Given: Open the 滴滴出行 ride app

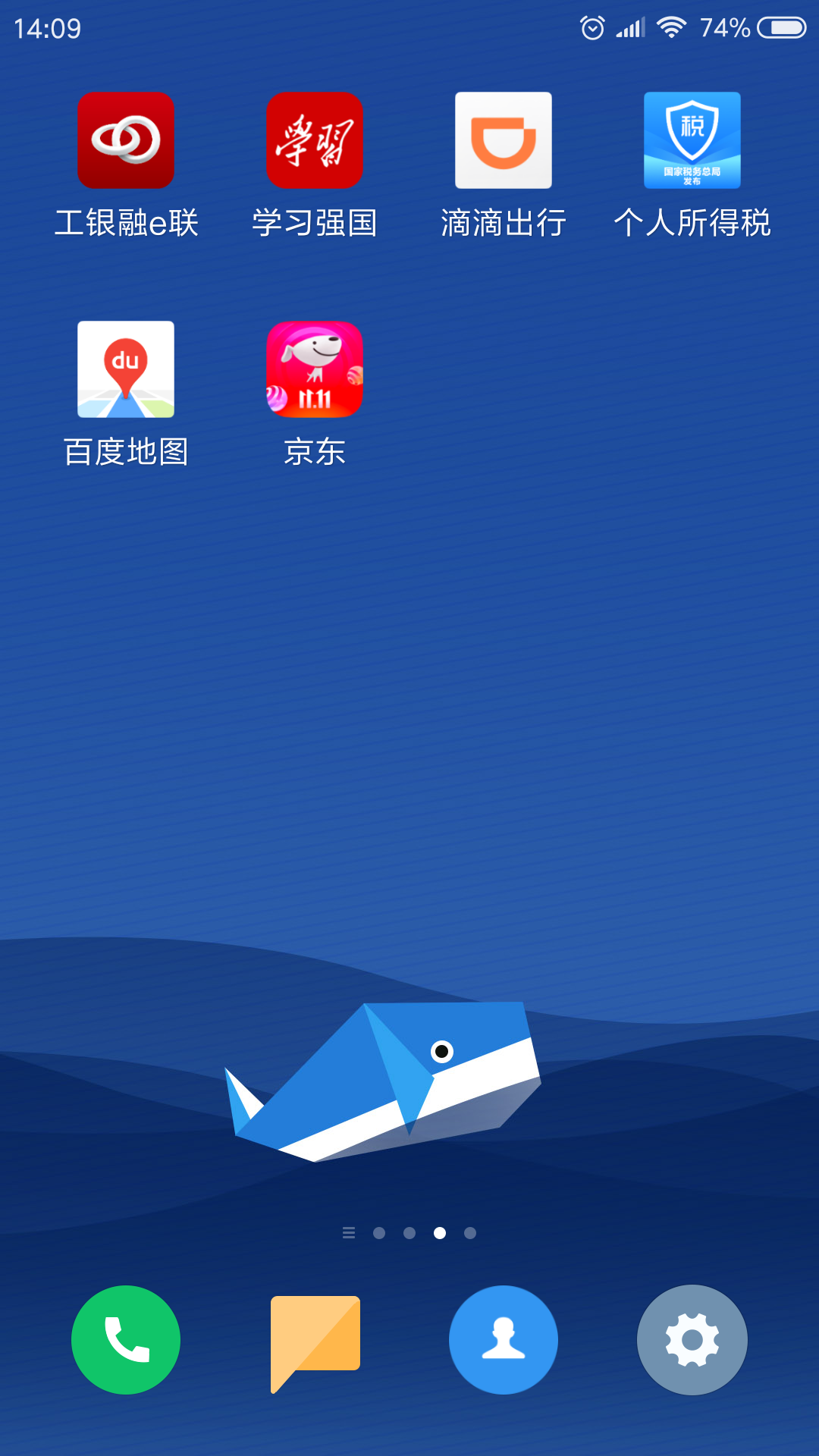Looking at the screenshot, I should click(504, 141).
